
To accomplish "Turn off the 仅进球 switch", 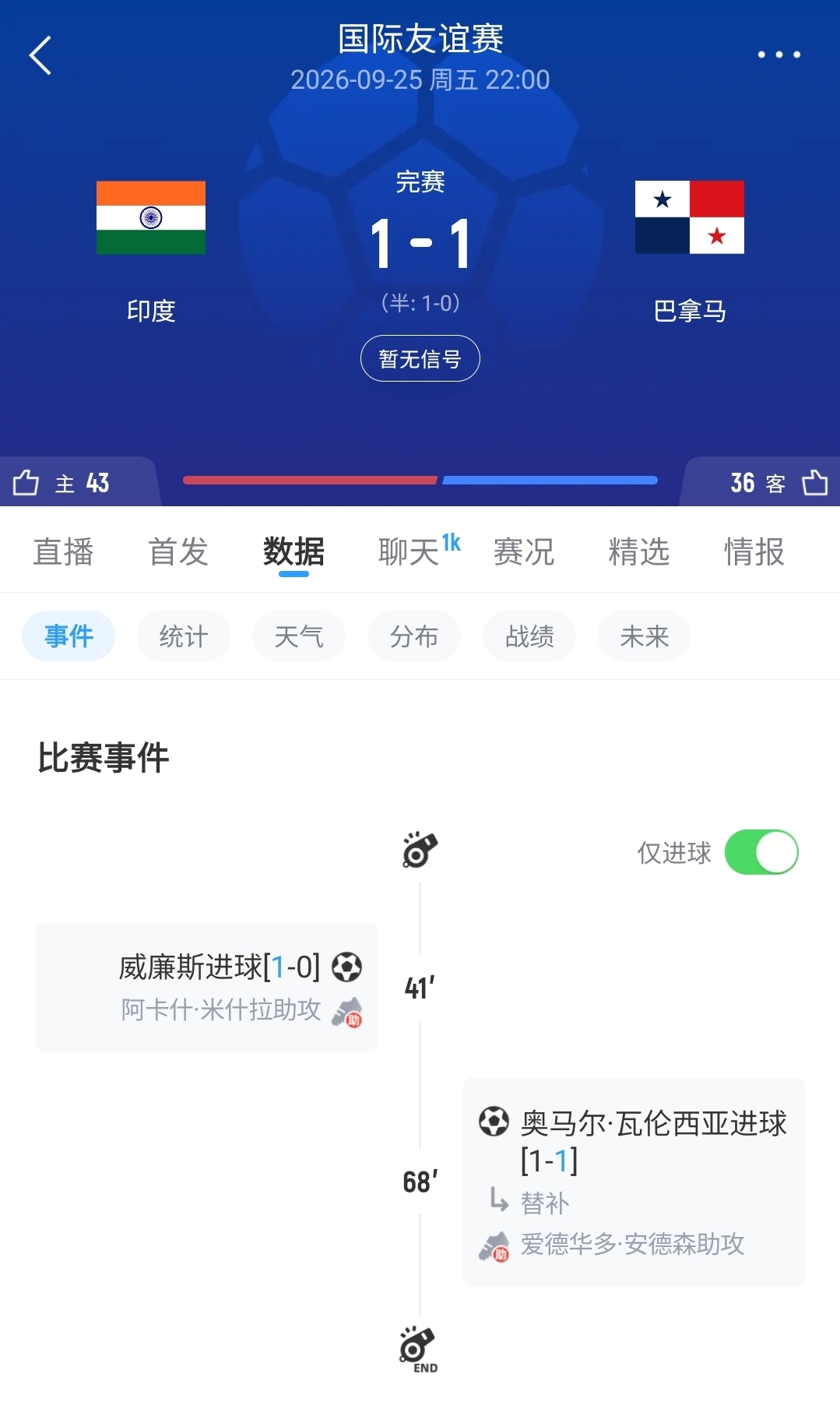I will click(x=761, y=852).
